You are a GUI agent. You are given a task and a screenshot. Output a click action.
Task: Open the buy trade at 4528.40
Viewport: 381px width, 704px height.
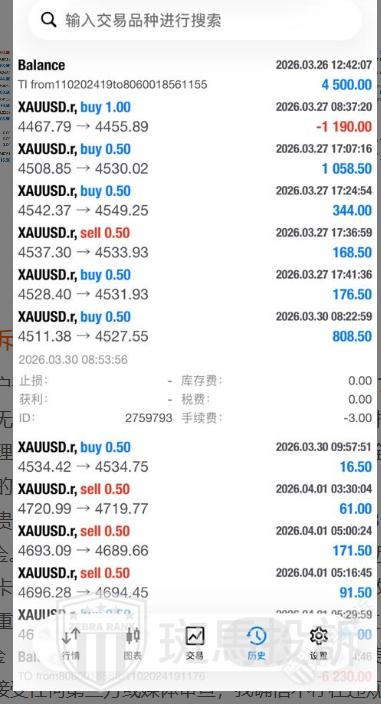(195, 285)
